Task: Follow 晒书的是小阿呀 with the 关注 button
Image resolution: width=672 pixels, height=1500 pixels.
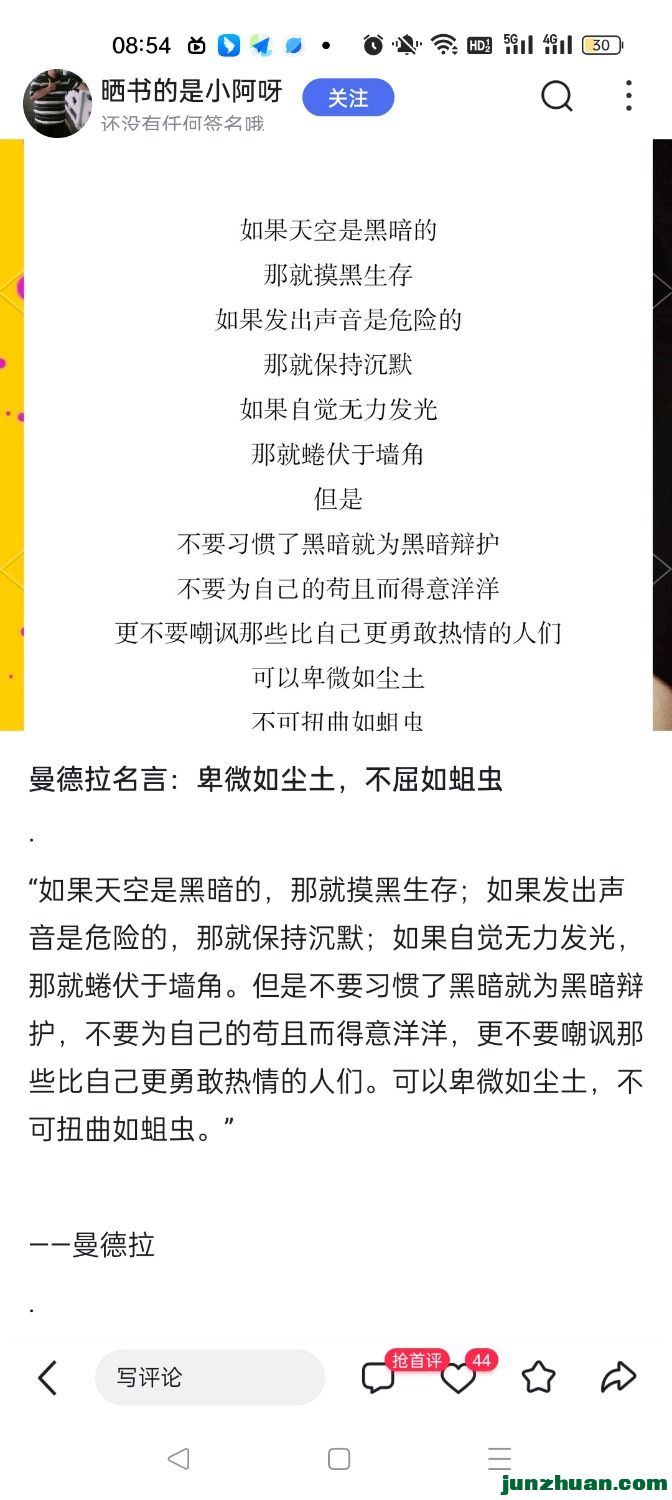Action: coord(348,98)
